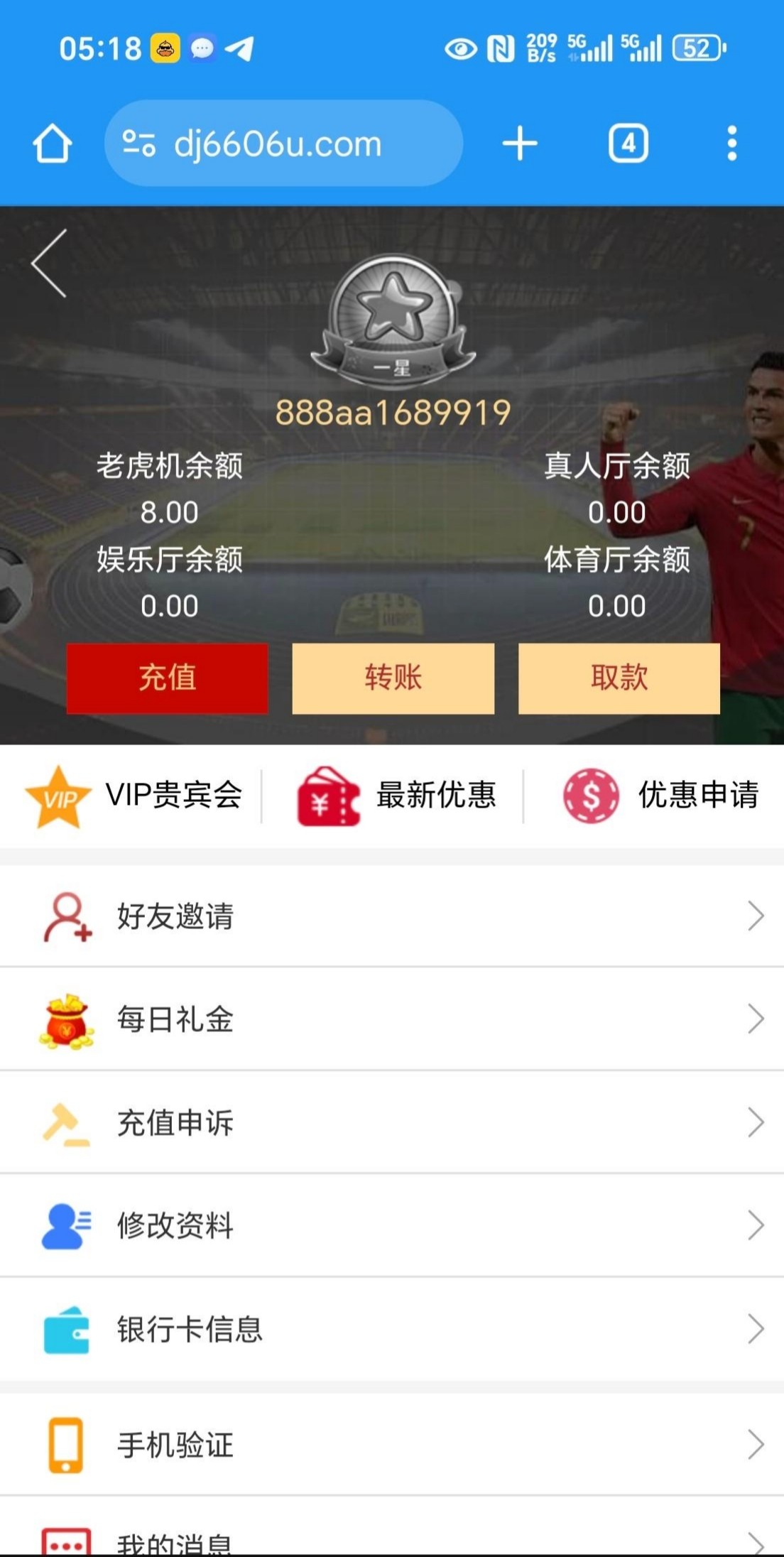Open 每日礼金
This screenshot has height=1557, width=784.
coord(392,1019)
